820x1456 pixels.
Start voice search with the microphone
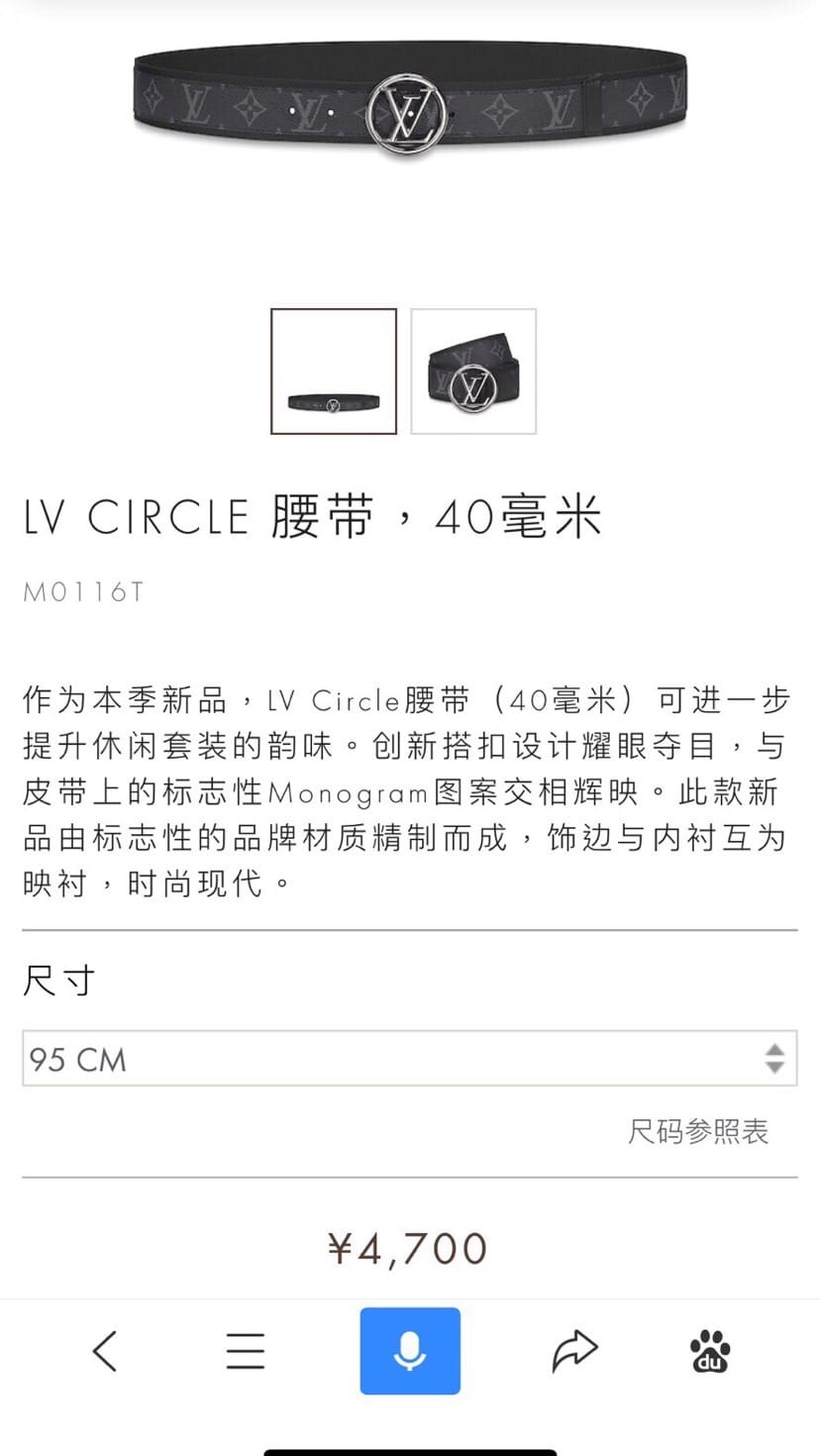[409, 1350]
